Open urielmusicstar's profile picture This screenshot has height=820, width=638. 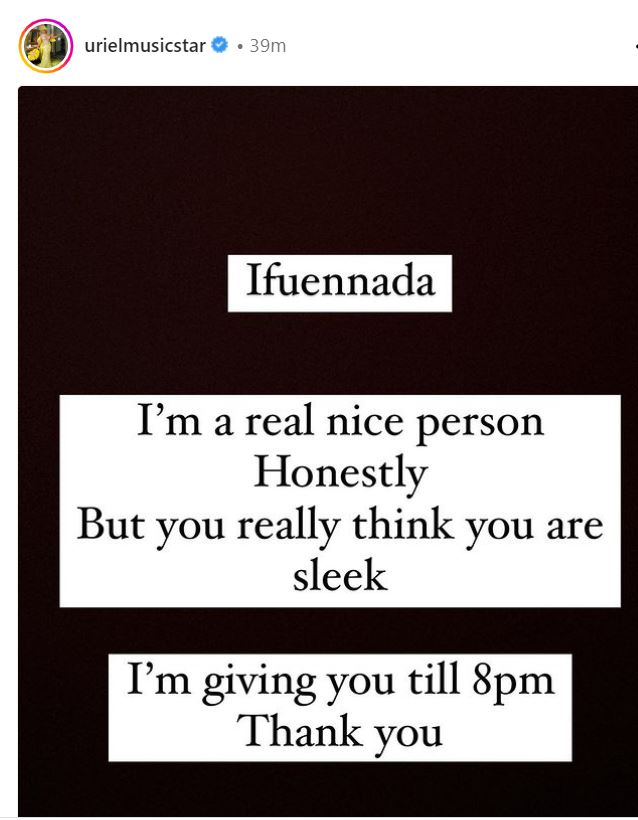(46, 46)
